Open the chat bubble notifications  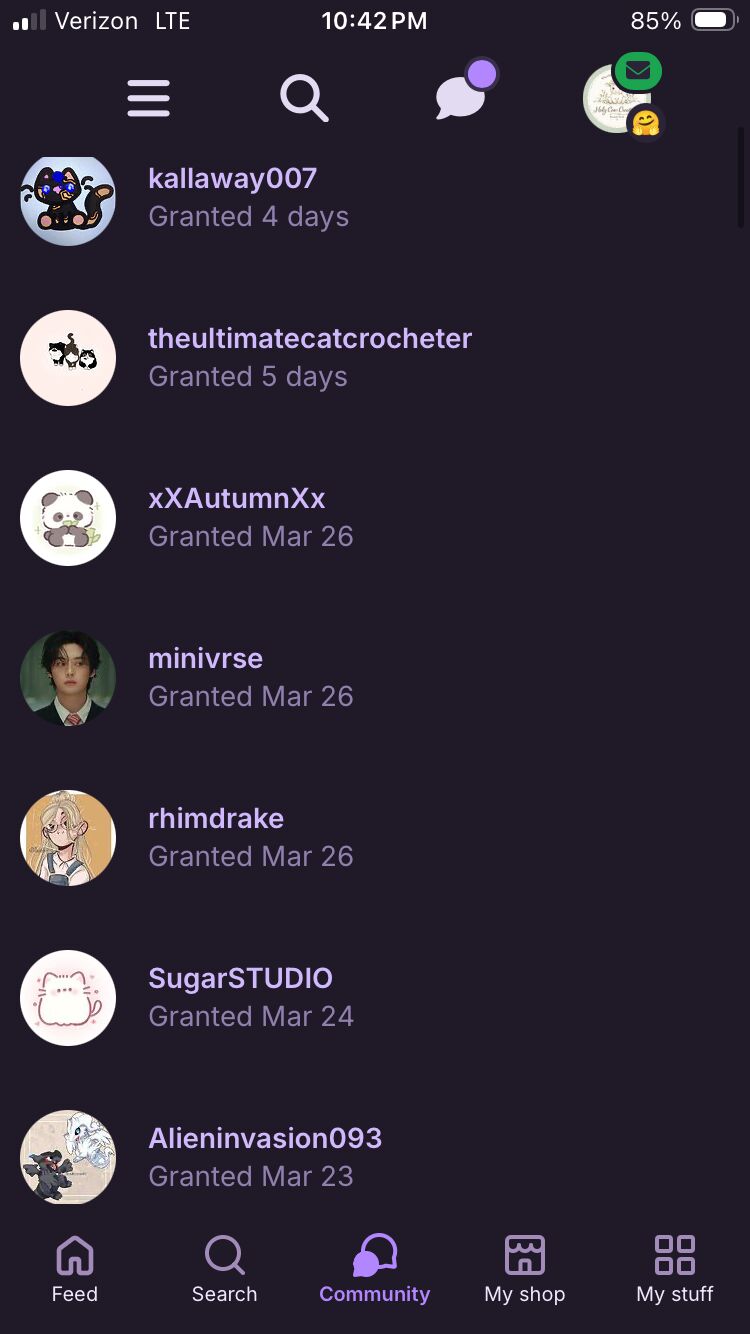[462, 96]
